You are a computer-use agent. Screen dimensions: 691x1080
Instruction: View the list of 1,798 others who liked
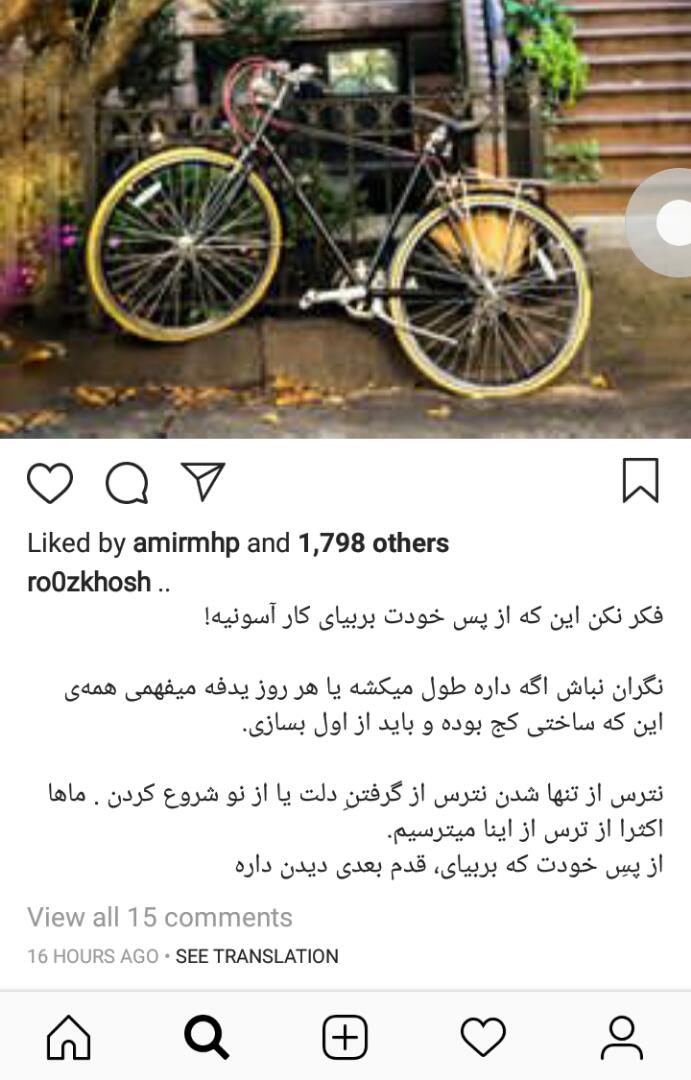[373, 543]
